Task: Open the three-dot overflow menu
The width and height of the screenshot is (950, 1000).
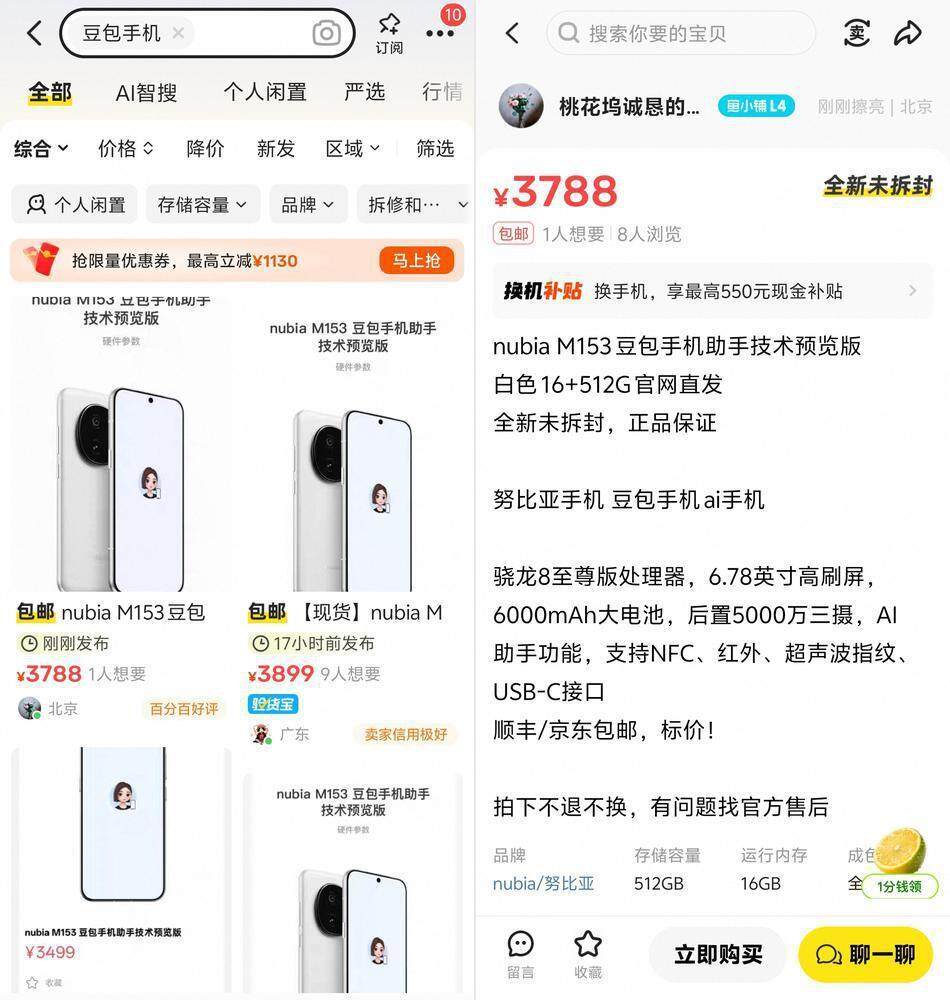Action: click(x=440, y=33)
